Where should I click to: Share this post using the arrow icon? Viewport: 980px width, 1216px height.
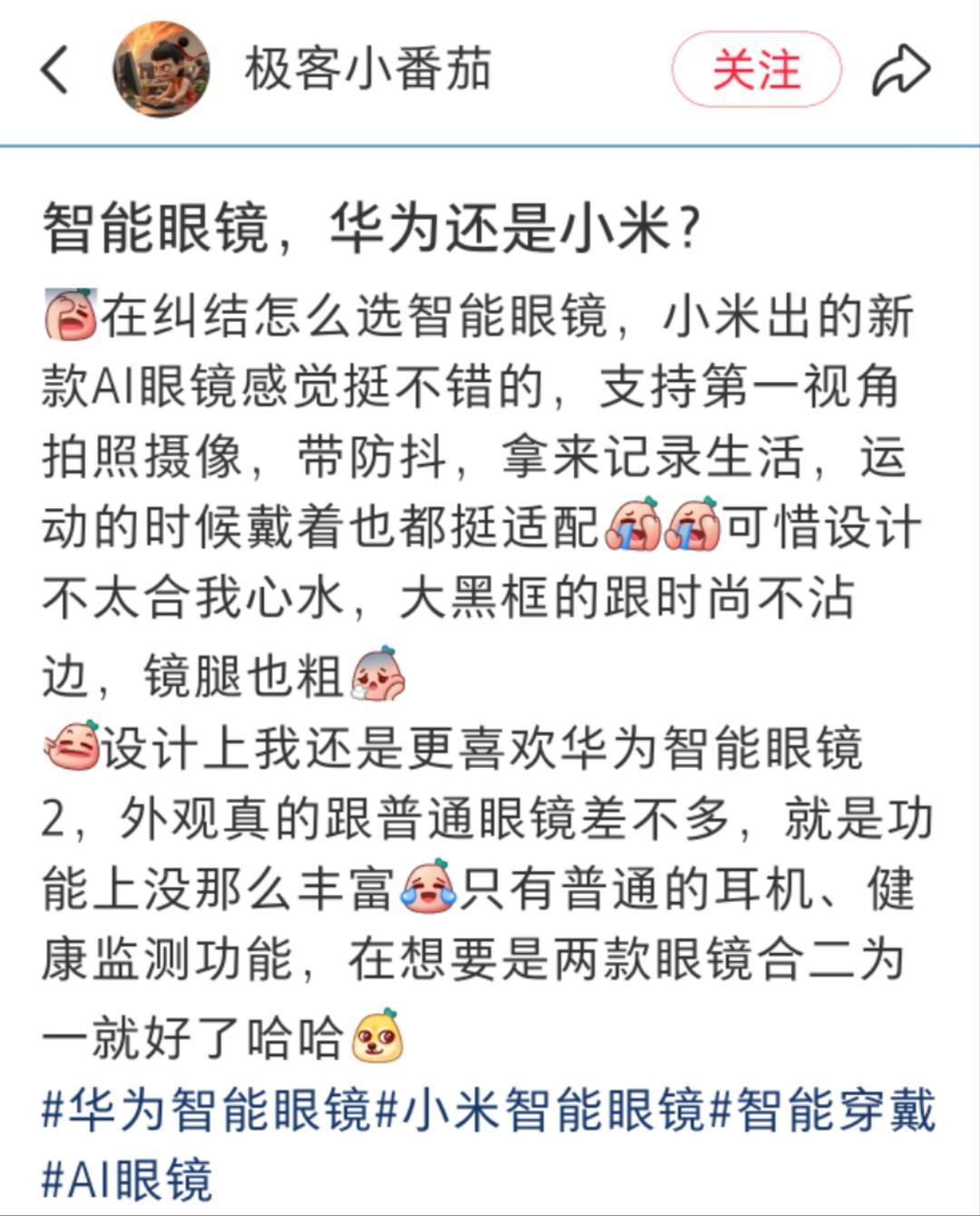pos(900,72)
